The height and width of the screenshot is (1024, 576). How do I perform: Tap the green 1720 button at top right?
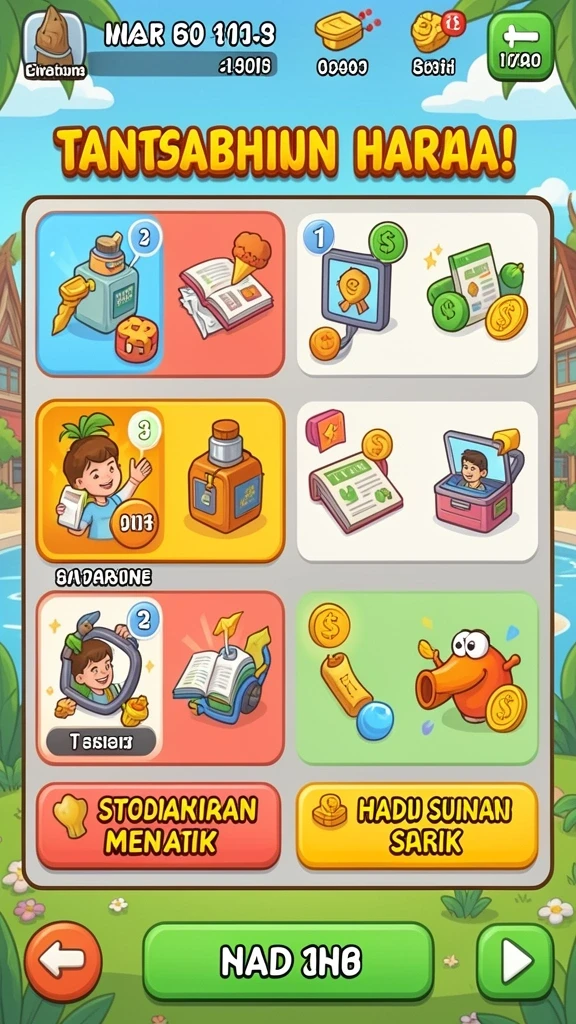tap(520, 46)
